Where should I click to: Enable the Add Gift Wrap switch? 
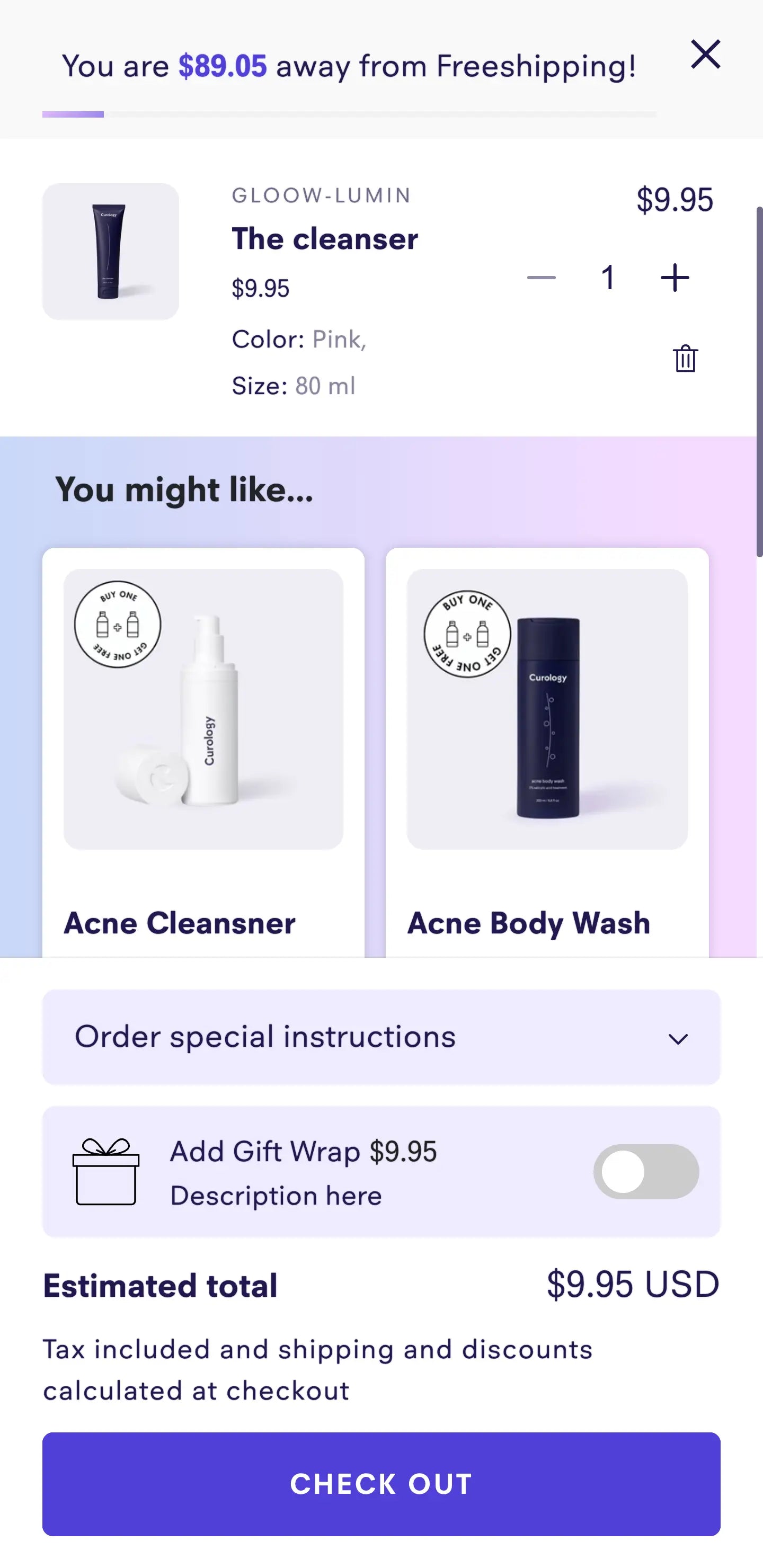point(645,1172)
